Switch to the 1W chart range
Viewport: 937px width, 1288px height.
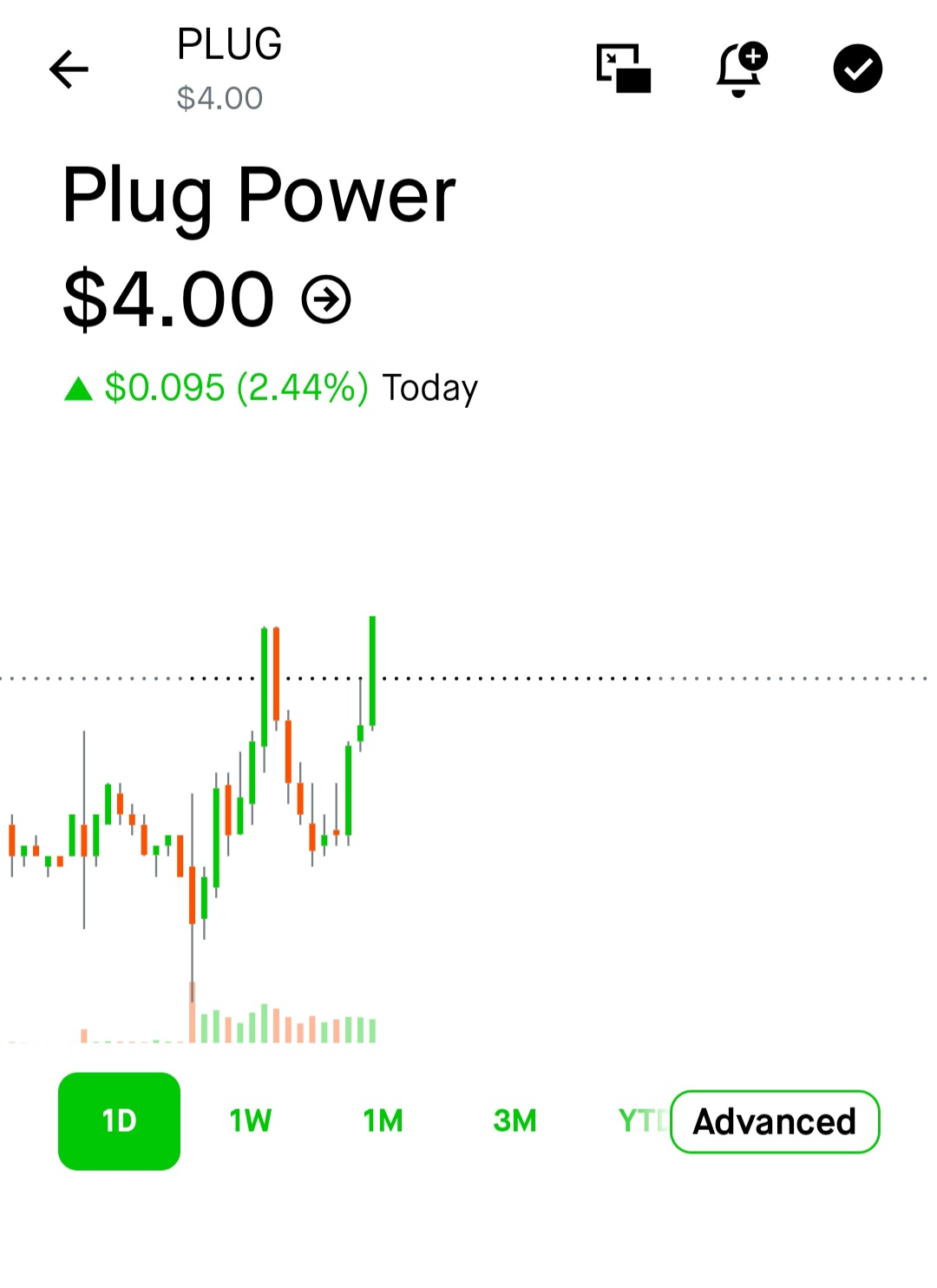coord(251,1120)
